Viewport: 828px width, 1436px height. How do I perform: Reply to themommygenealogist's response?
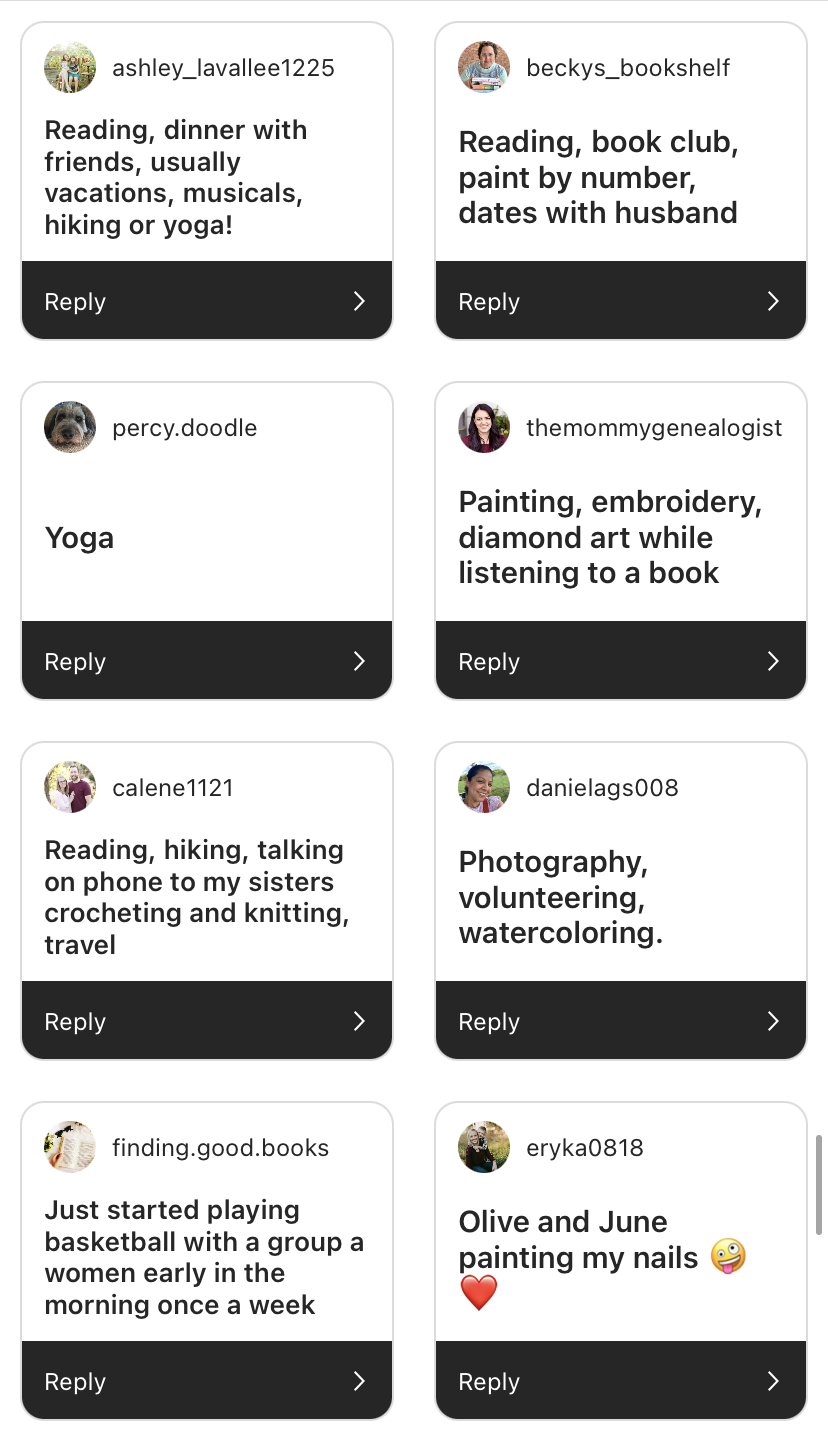[620, 661]
